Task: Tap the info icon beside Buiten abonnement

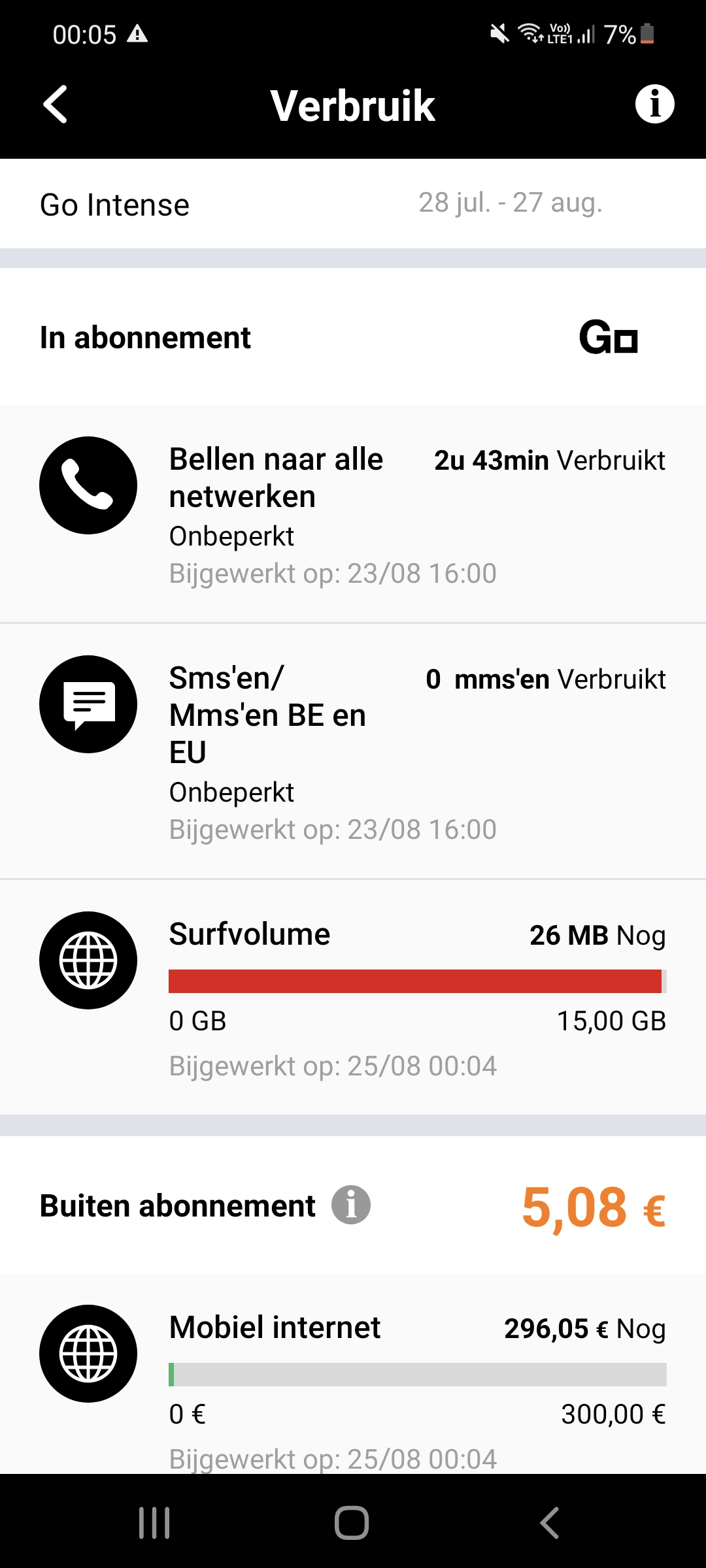Action: [x=351, y=1205]
